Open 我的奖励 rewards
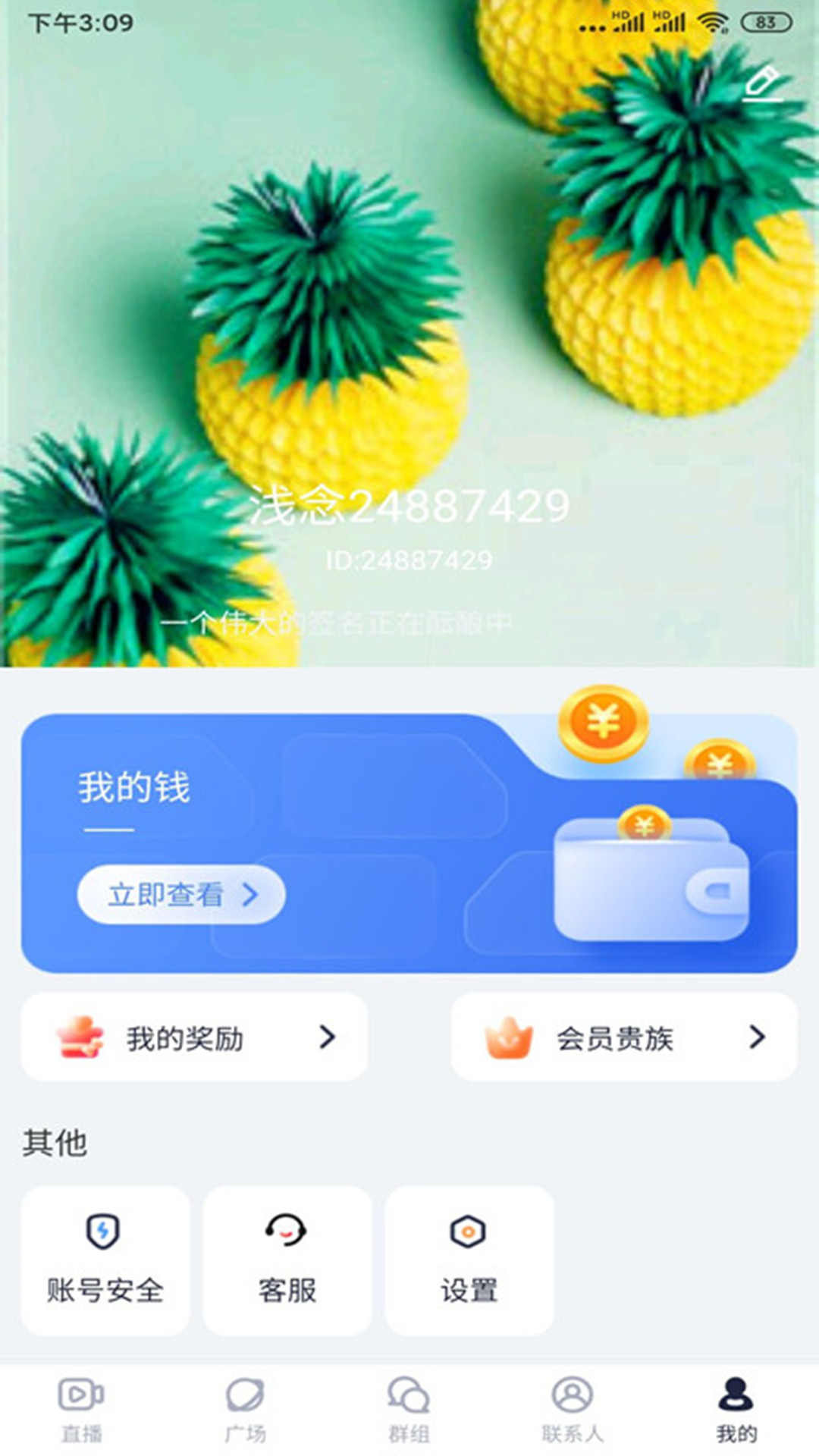Viewport: 819px width, 1456px height. point(194,1037)
